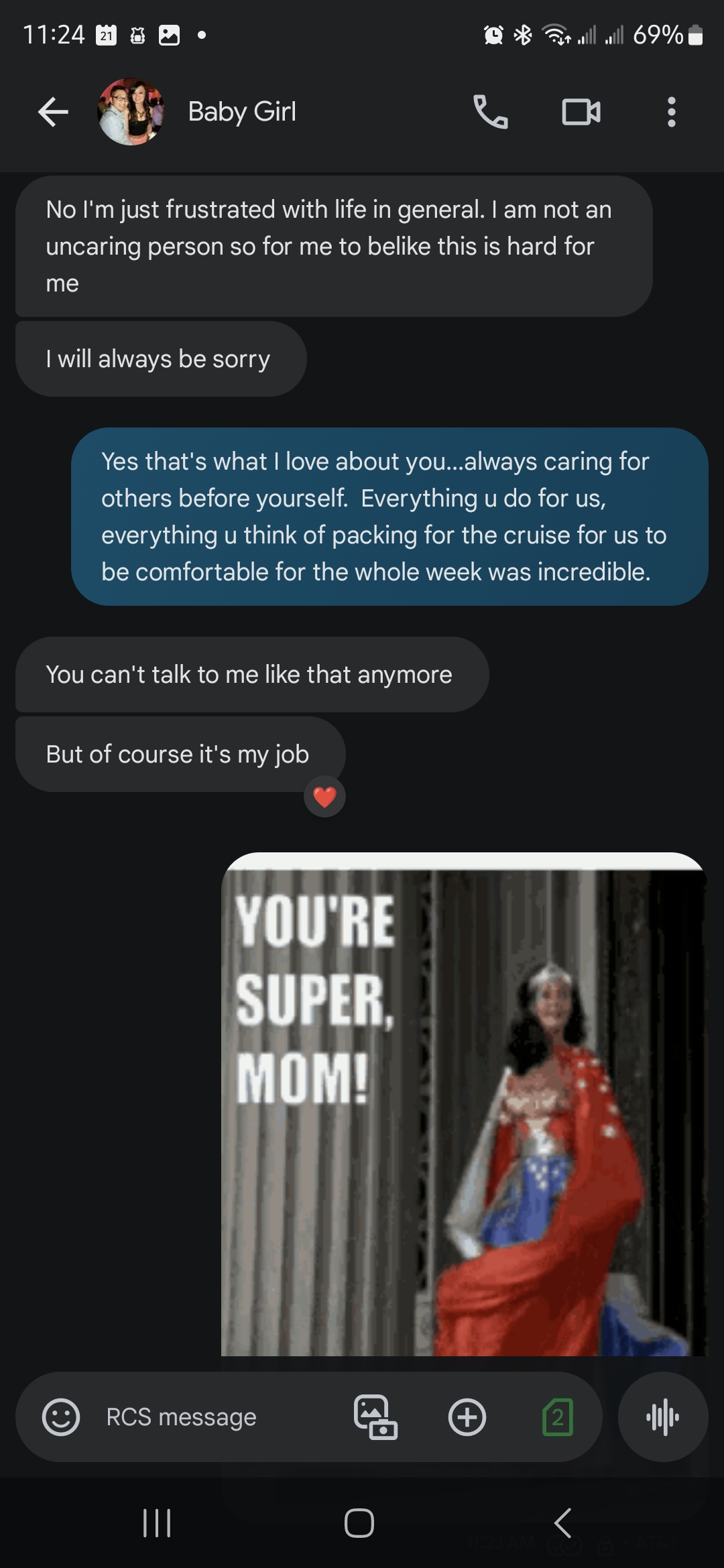724x1568 pixels.
Task: Attach a photo from gallery or camera
Action: [375, 1417]
